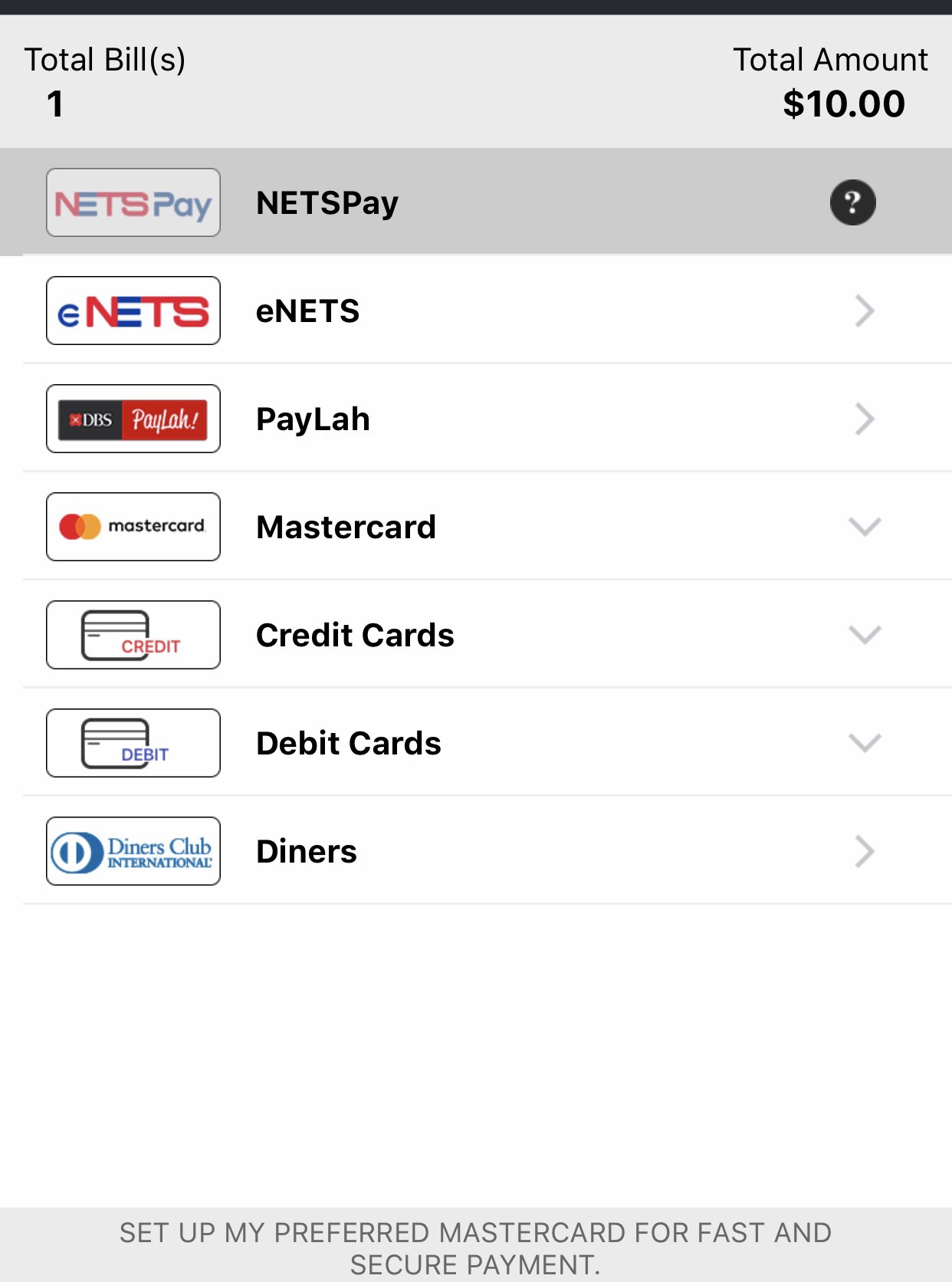
Task: Open the Diners payment option
Action: pos(475,851)
